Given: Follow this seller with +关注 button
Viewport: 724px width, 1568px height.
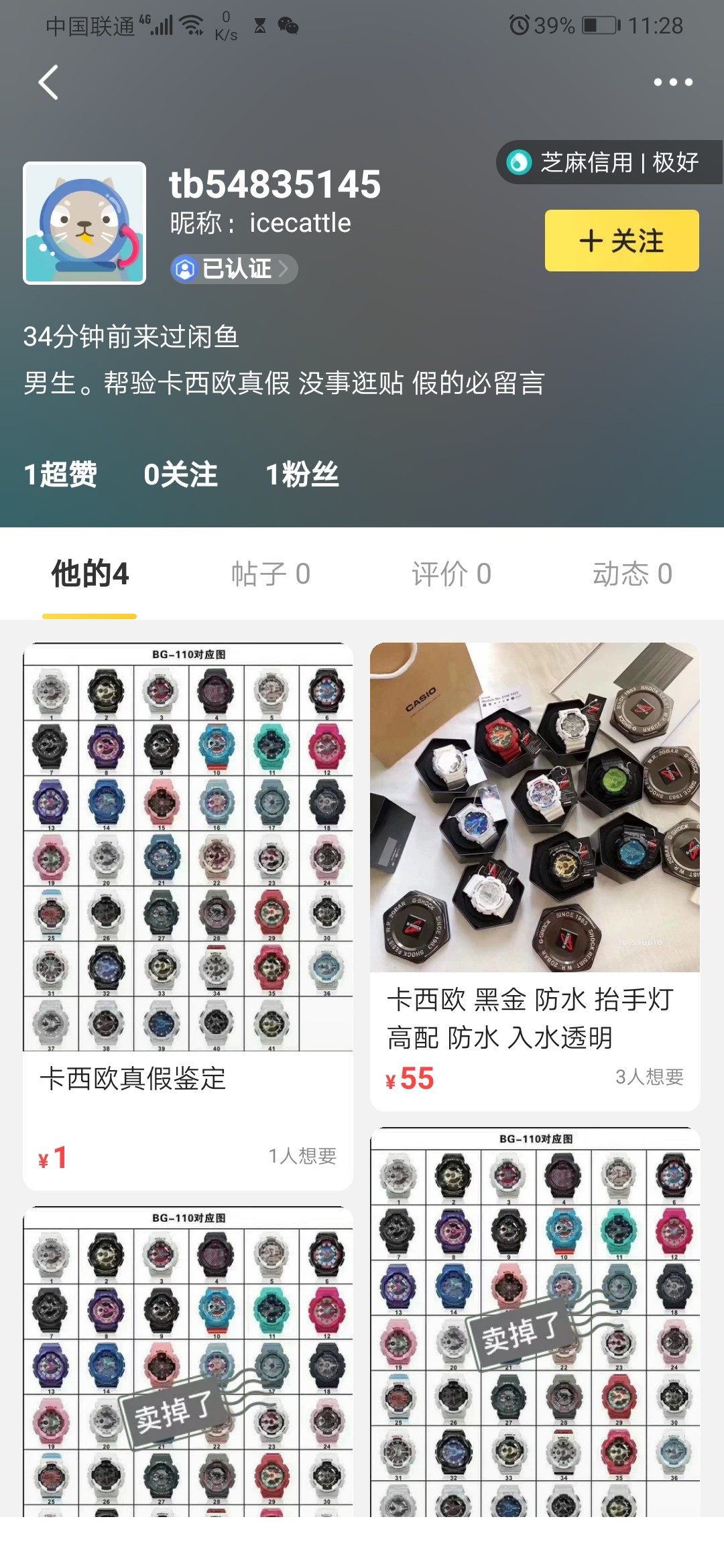Looking at the screenshot, I should click(621, 241).
